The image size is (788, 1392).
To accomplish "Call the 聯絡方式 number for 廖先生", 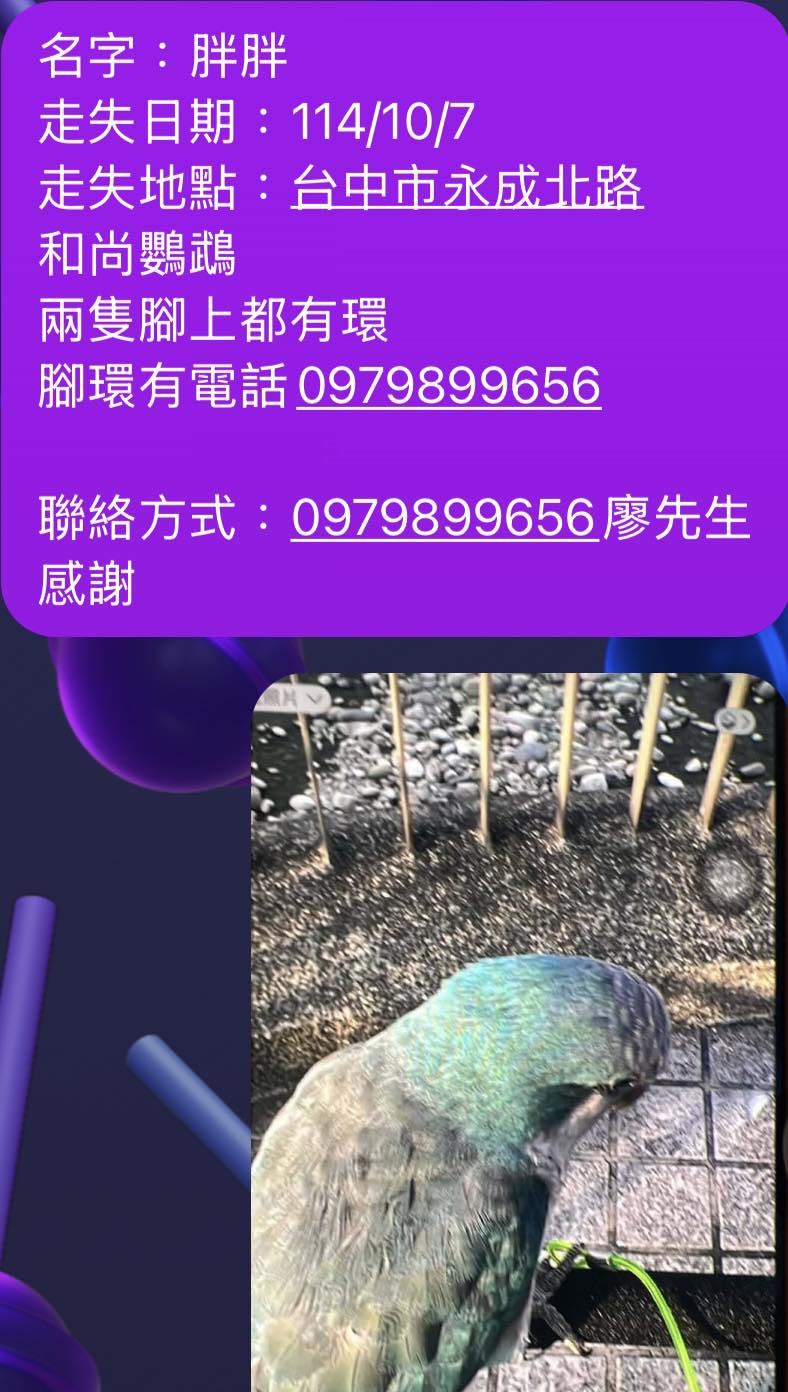I will (444, 518).
